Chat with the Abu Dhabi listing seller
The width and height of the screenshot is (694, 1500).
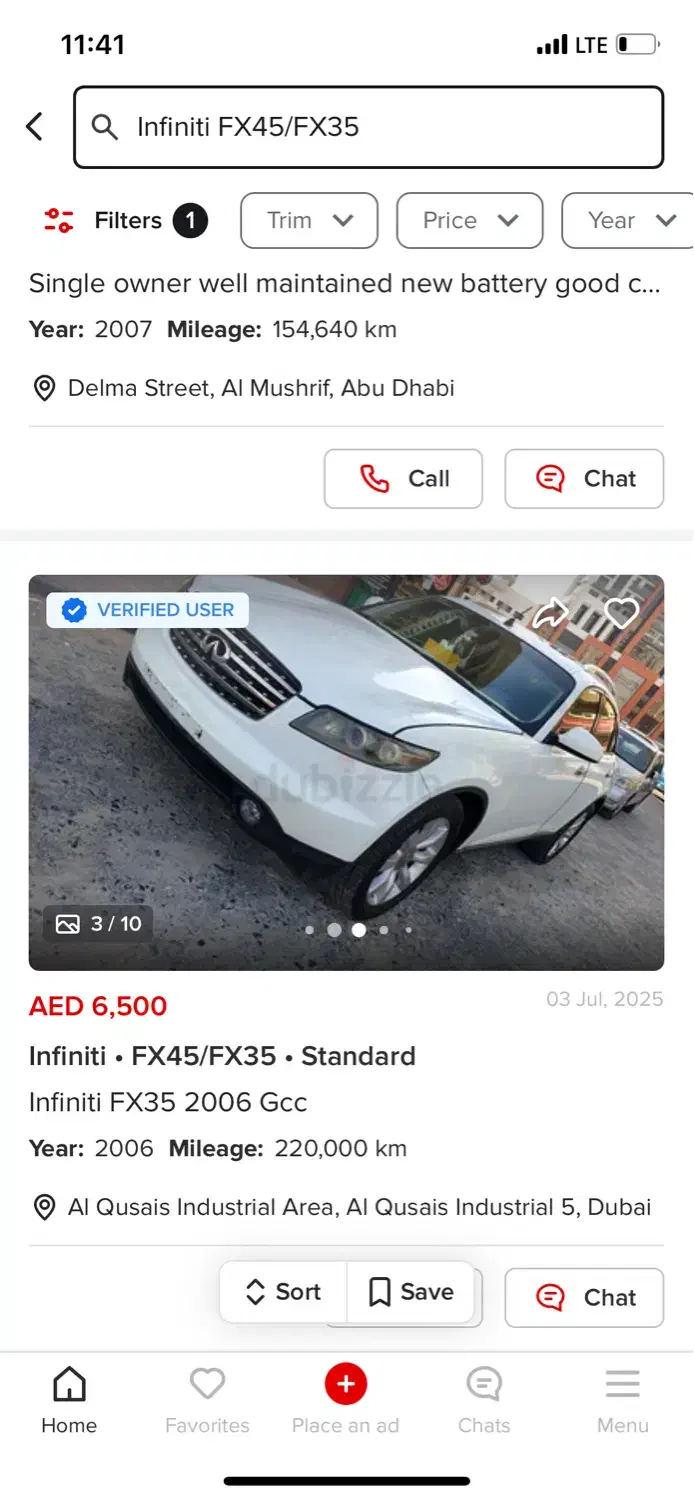pyautogui.click(x=584, y=479)
